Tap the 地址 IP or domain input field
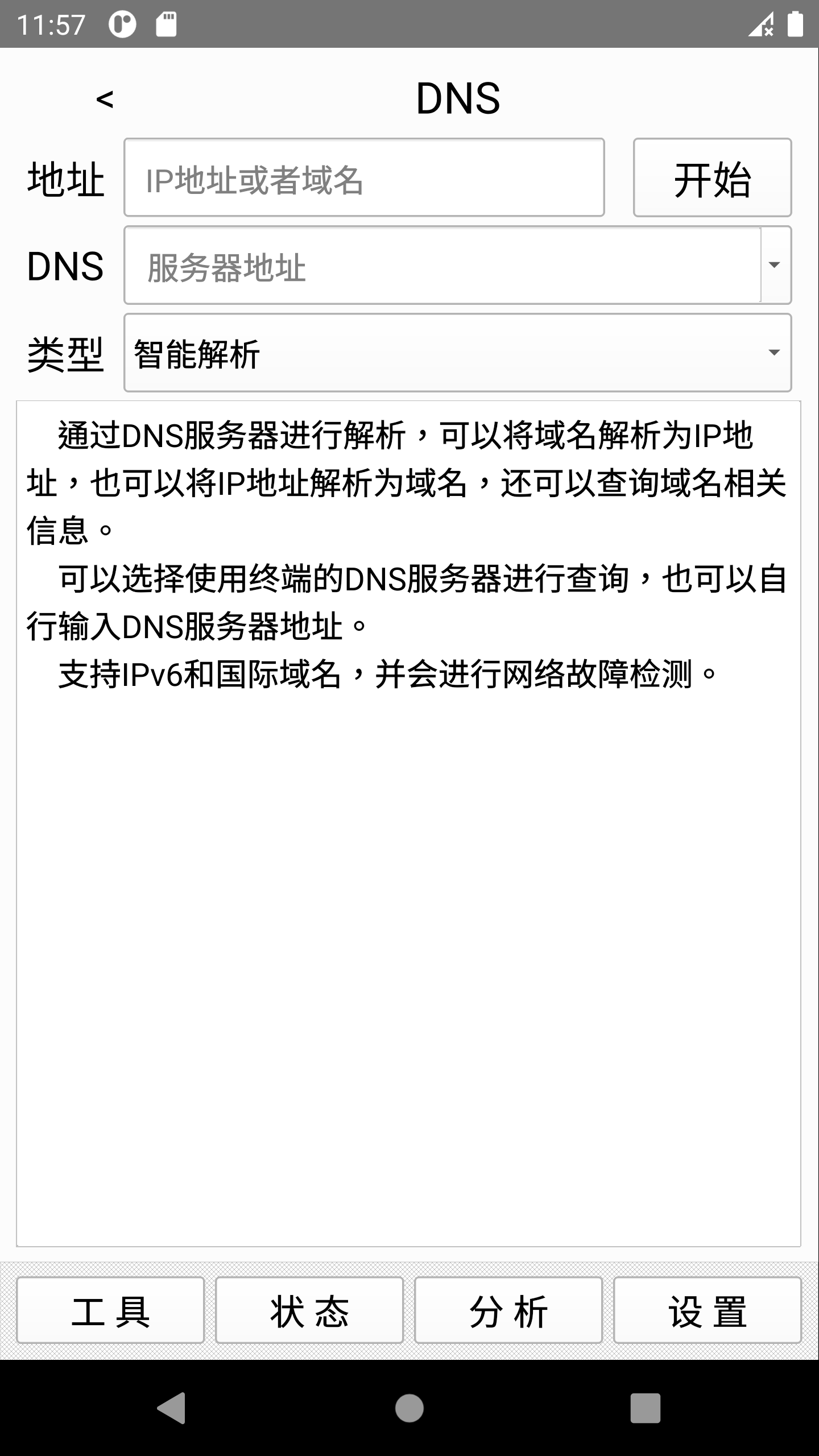The image size is (819, 1456). [x=364, y=177]
